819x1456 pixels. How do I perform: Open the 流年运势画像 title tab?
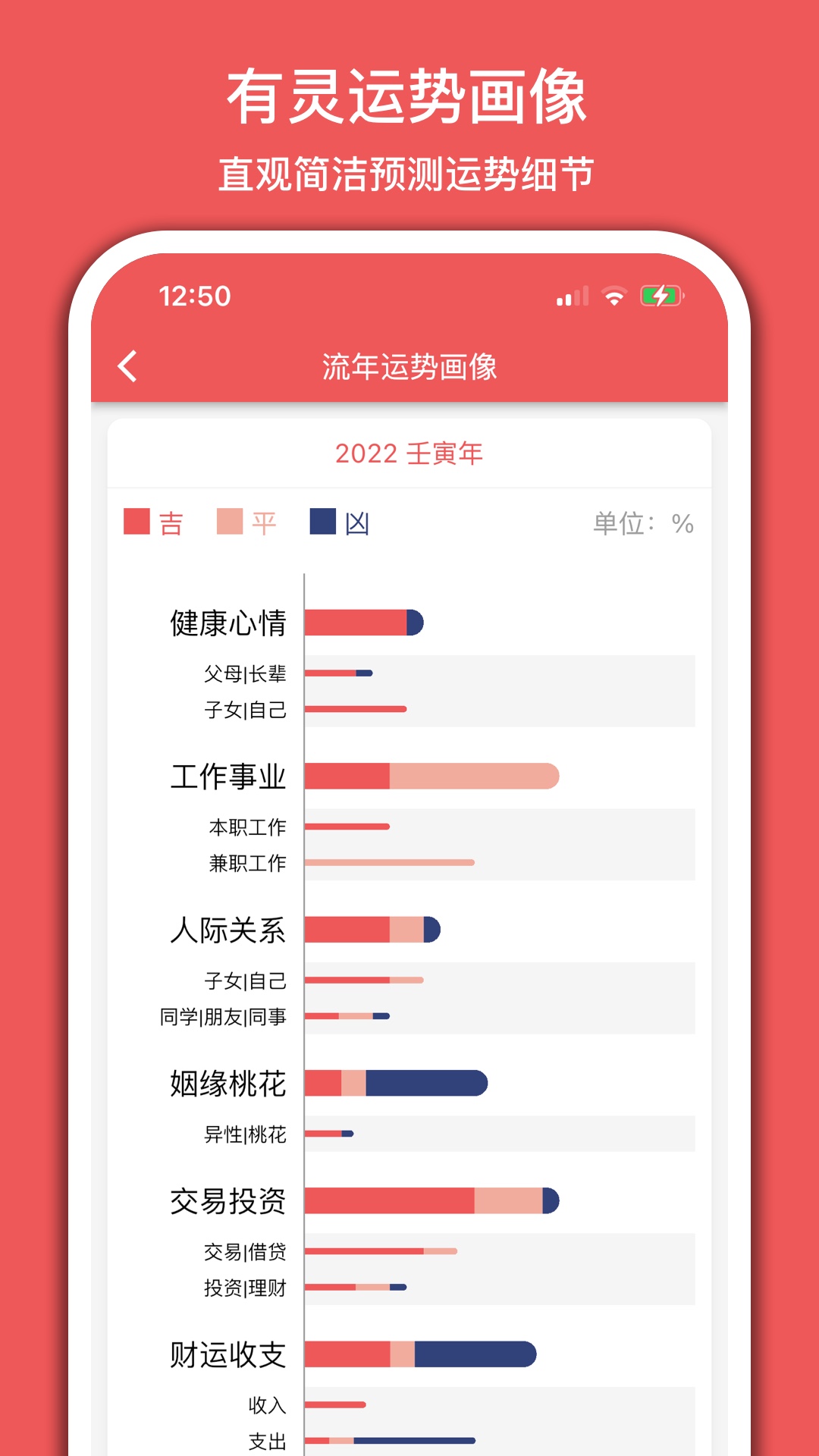(x=409, y=366)
